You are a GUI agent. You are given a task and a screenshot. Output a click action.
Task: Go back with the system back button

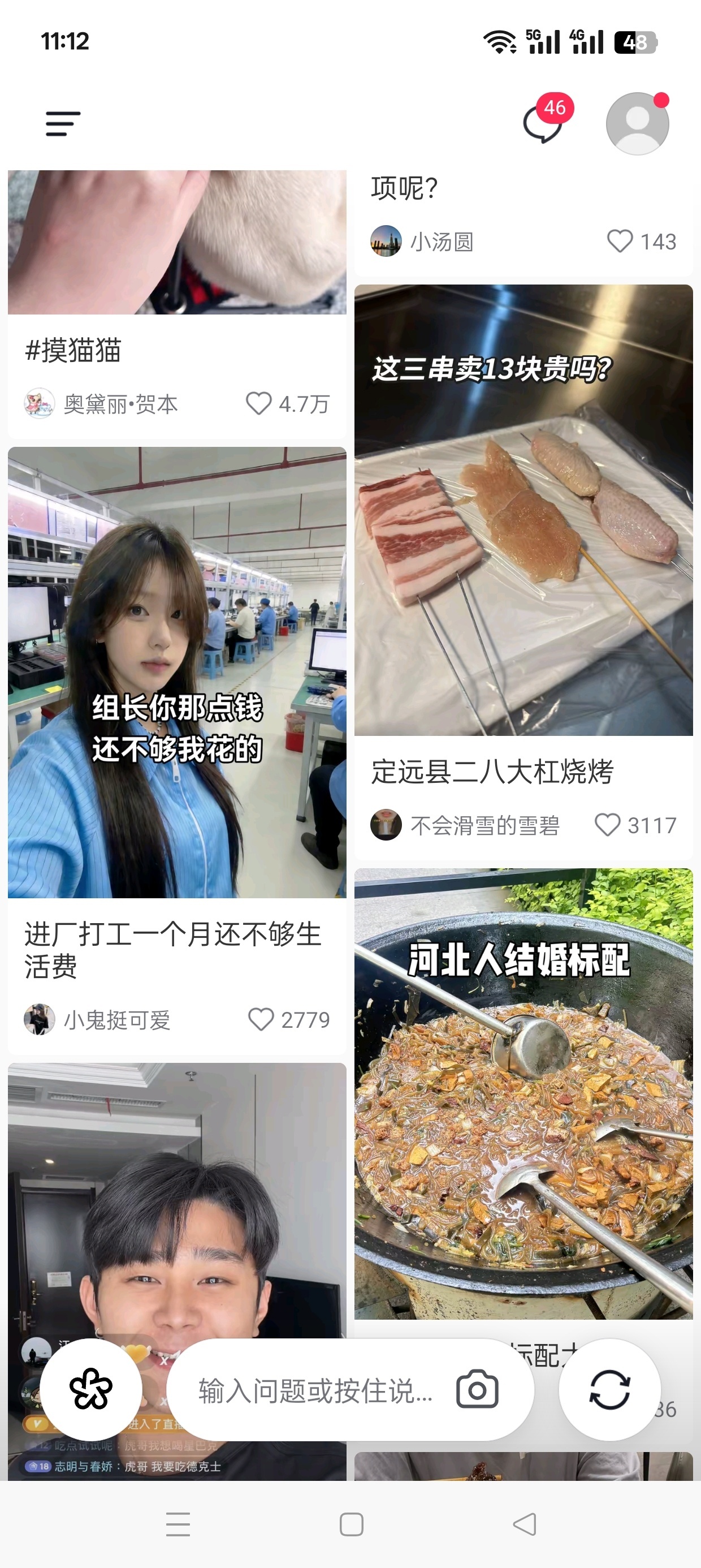click(525, 1524)
